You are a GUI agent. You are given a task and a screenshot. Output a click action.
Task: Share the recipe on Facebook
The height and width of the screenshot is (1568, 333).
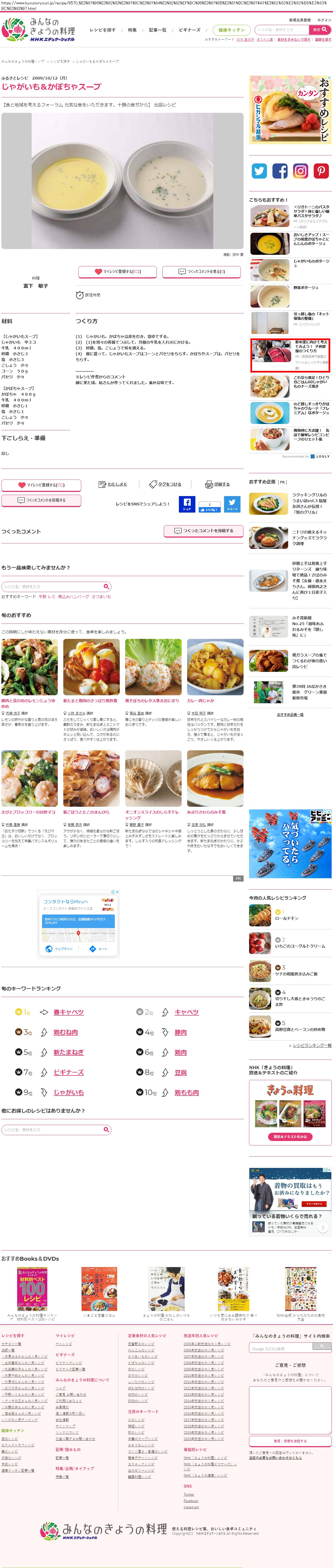click(187, 504)
